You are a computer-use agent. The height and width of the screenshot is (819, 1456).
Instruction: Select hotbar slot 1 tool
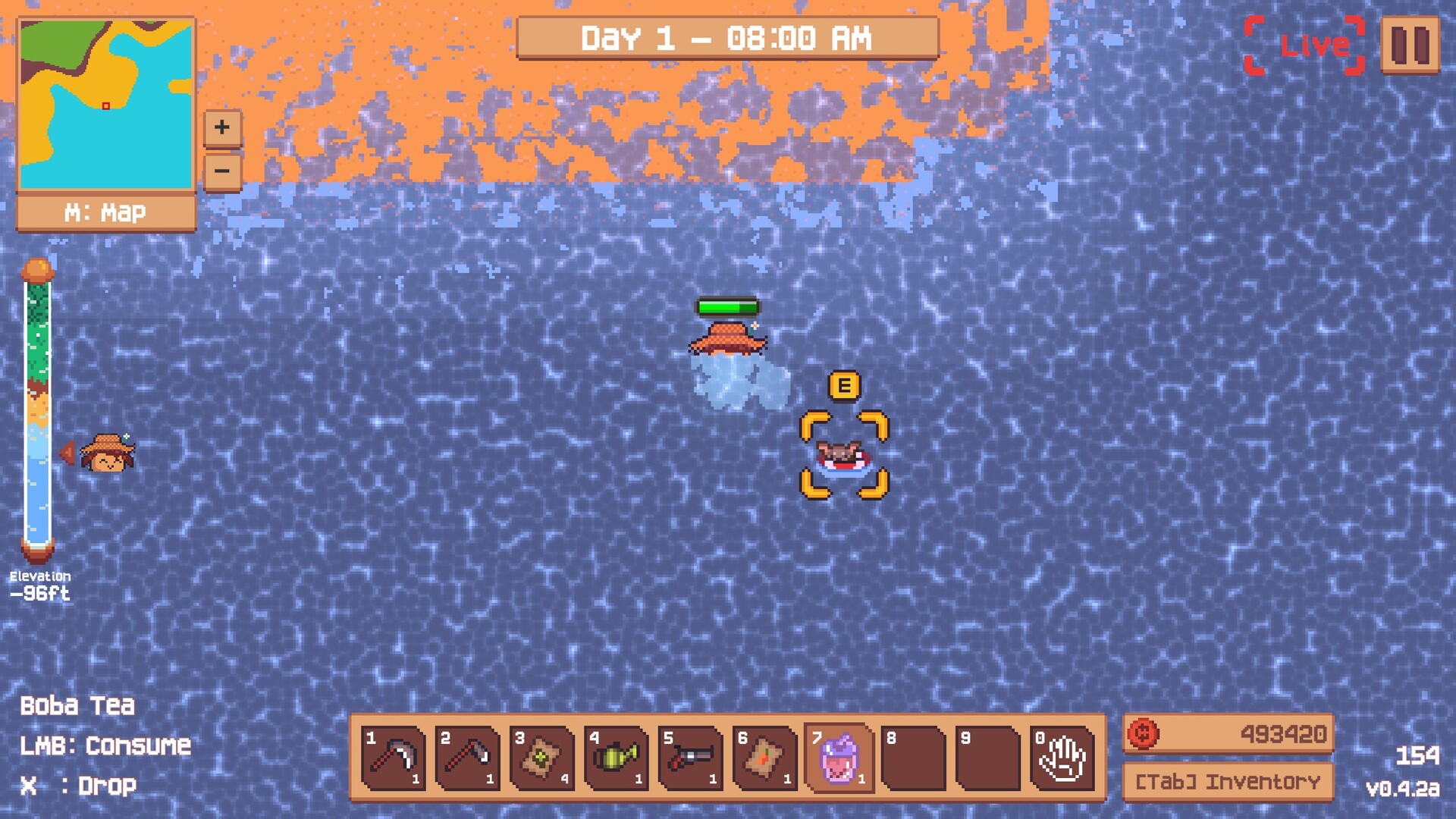click(393, 758)
